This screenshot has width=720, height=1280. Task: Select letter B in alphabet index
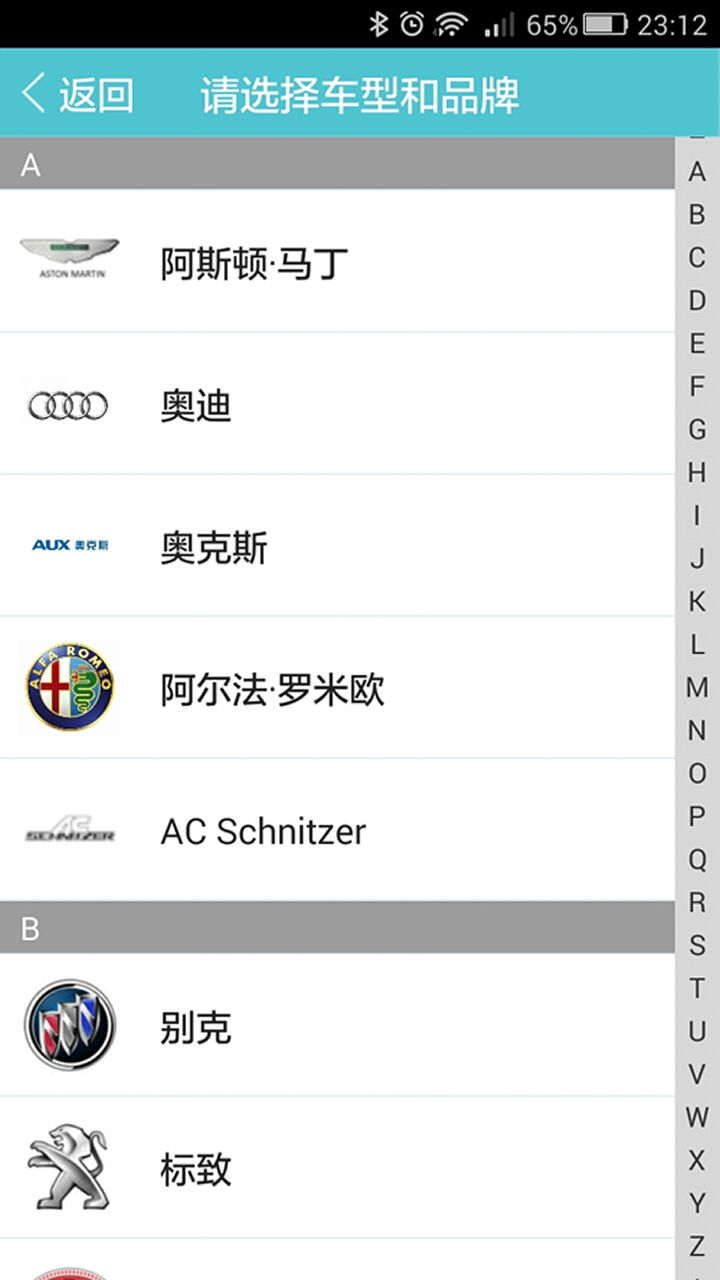(697, 214)
